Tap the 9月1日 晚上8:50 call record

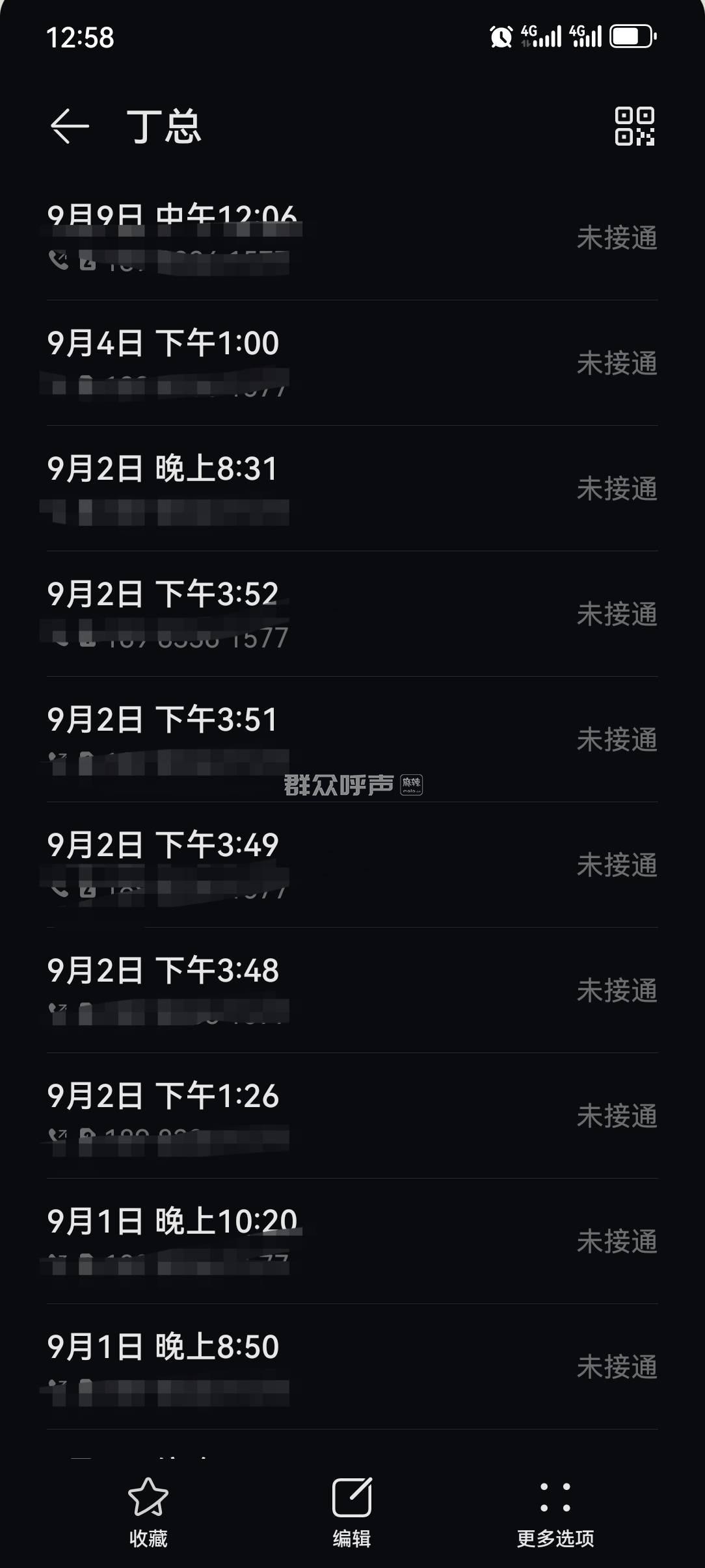351,1366
